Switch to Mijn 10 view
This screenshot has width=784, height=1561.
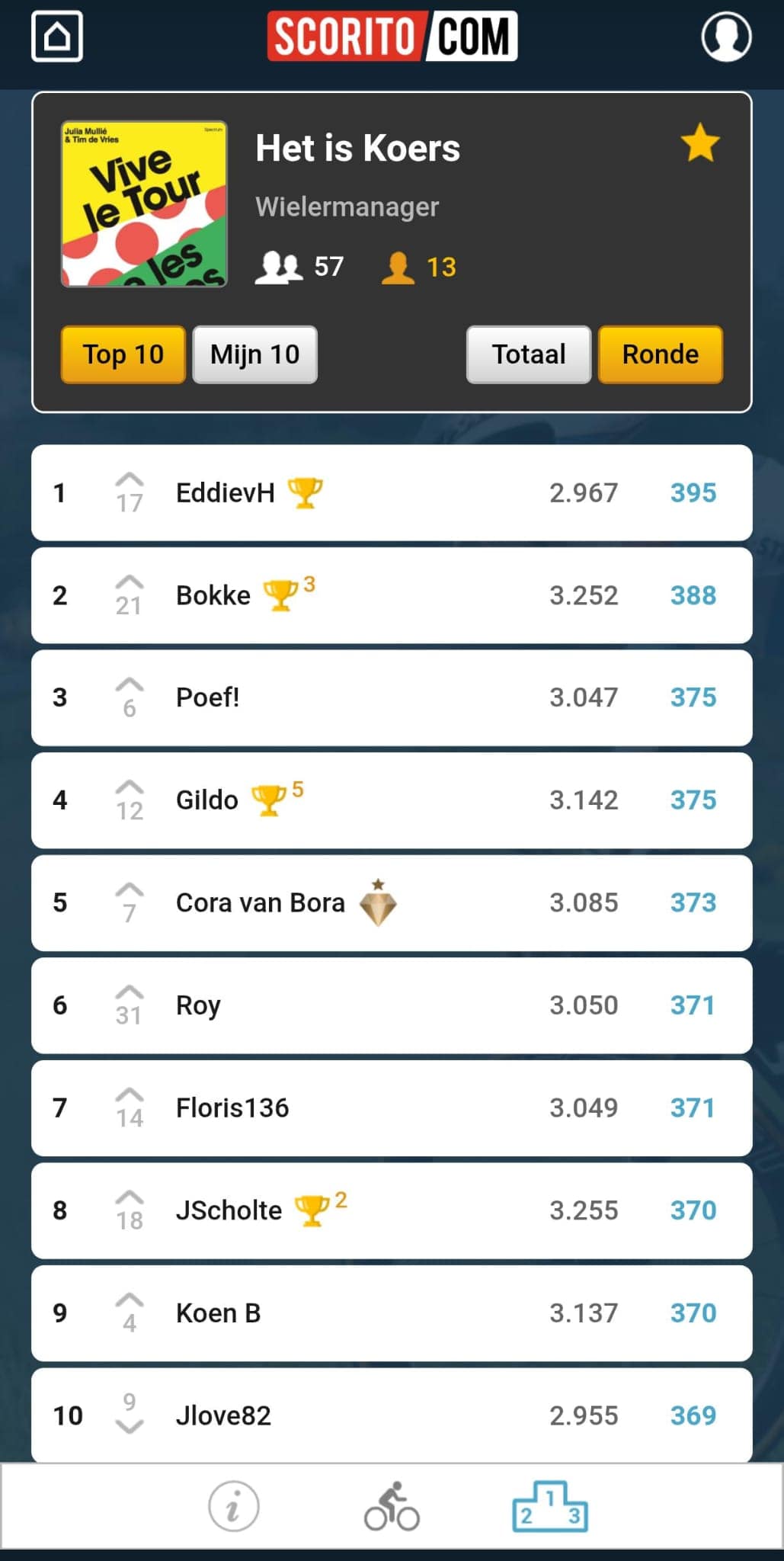click(255, 354)
